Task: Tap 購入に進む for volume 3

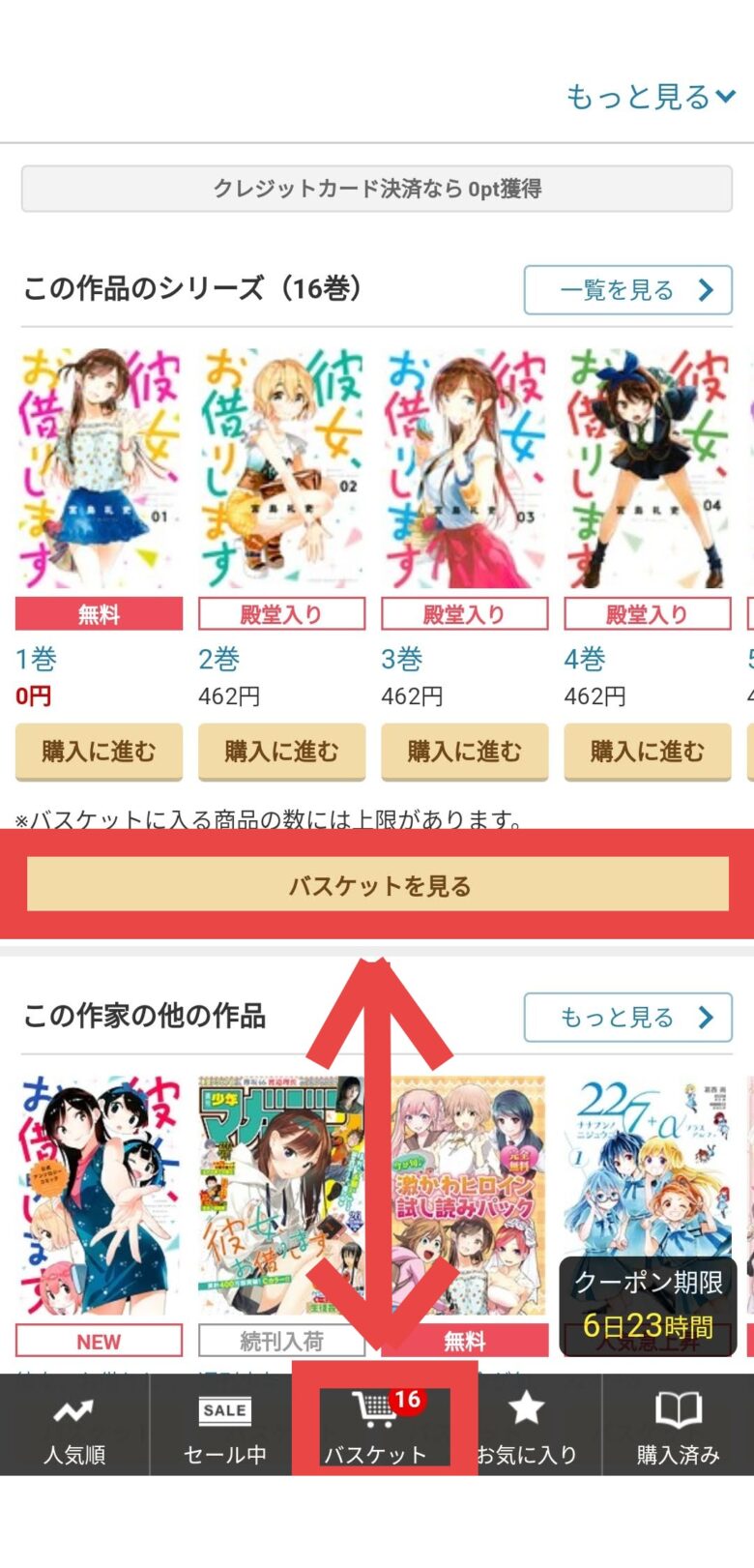Action: tap(464, 752)
